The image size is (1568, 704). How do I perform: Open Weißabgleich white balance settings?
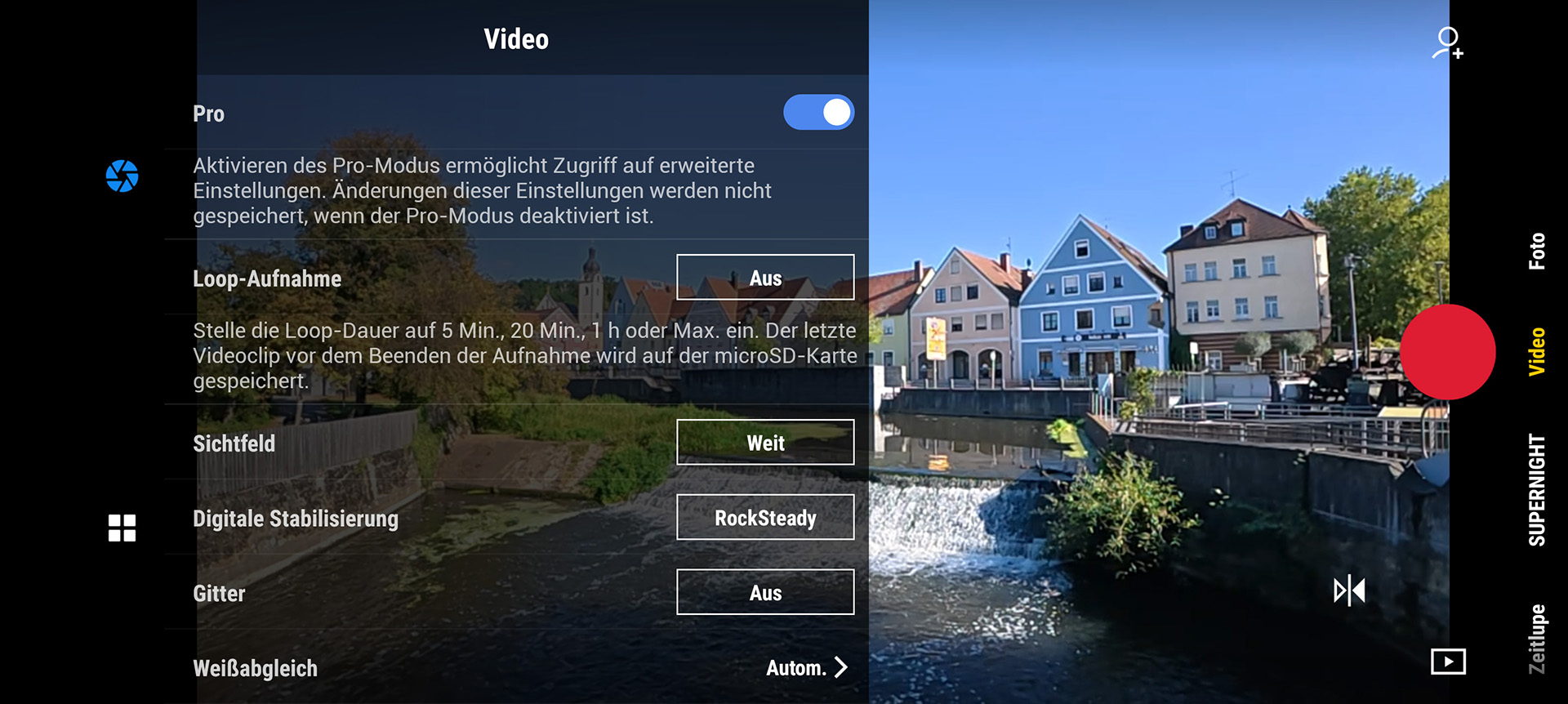806,668
